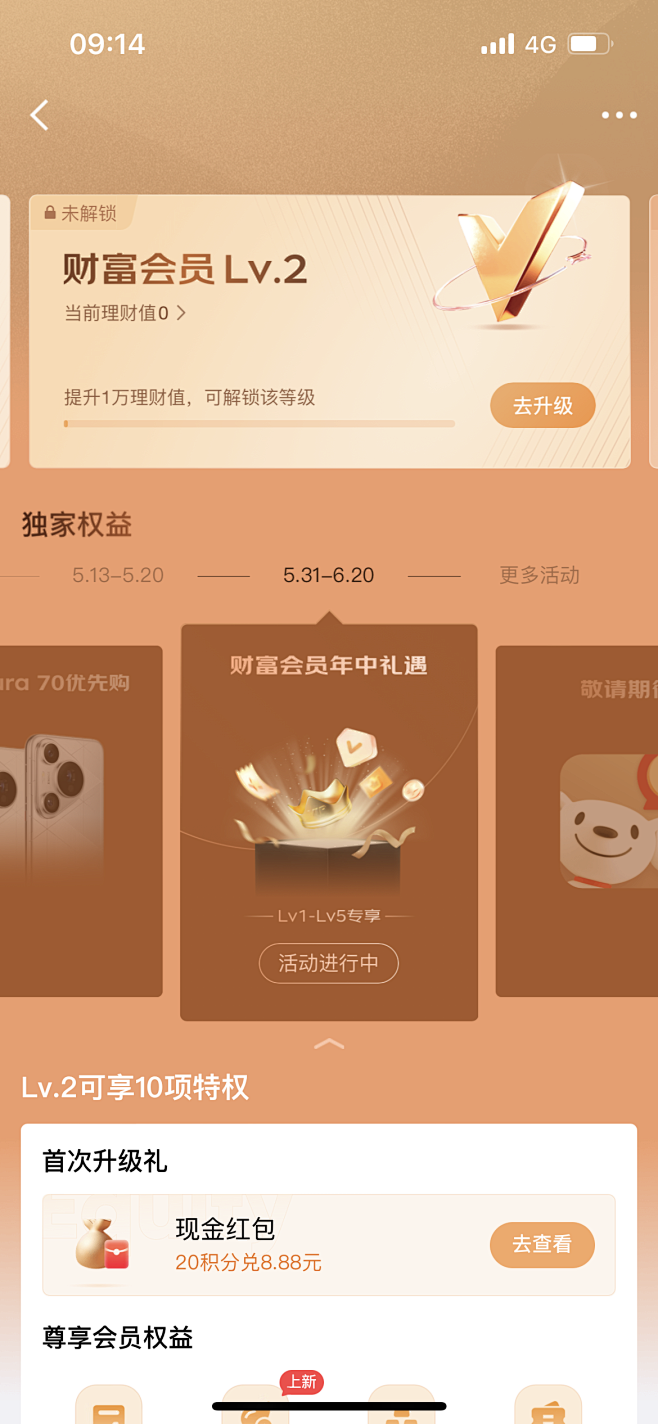Select the 5.31–6.20 date tab
658x1424 pixels.
pyautogui.click(x=328, y=575)
